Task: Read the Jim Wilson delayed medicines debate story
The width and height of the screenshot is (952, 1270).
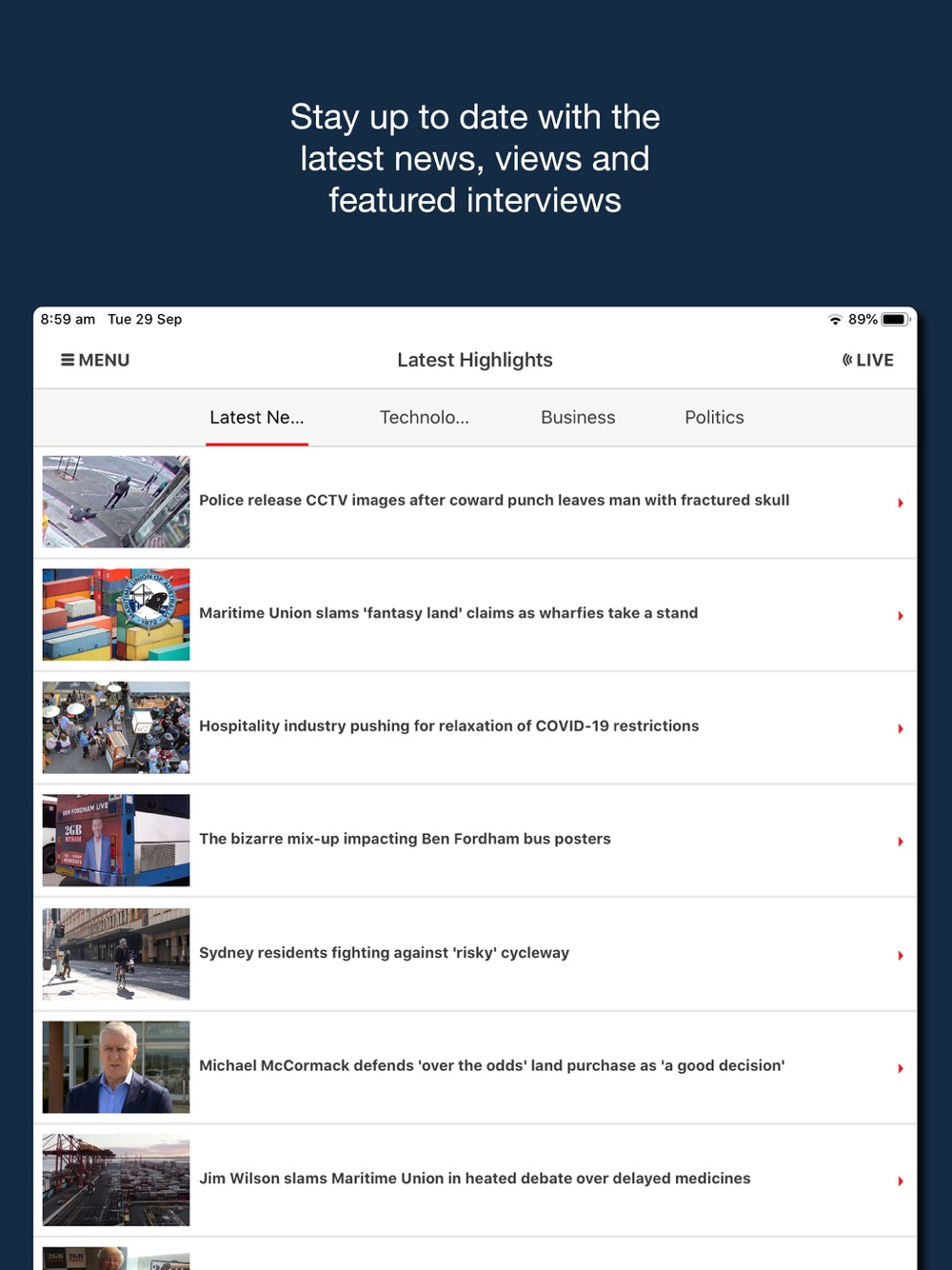Action: (x=474, y=1179)
